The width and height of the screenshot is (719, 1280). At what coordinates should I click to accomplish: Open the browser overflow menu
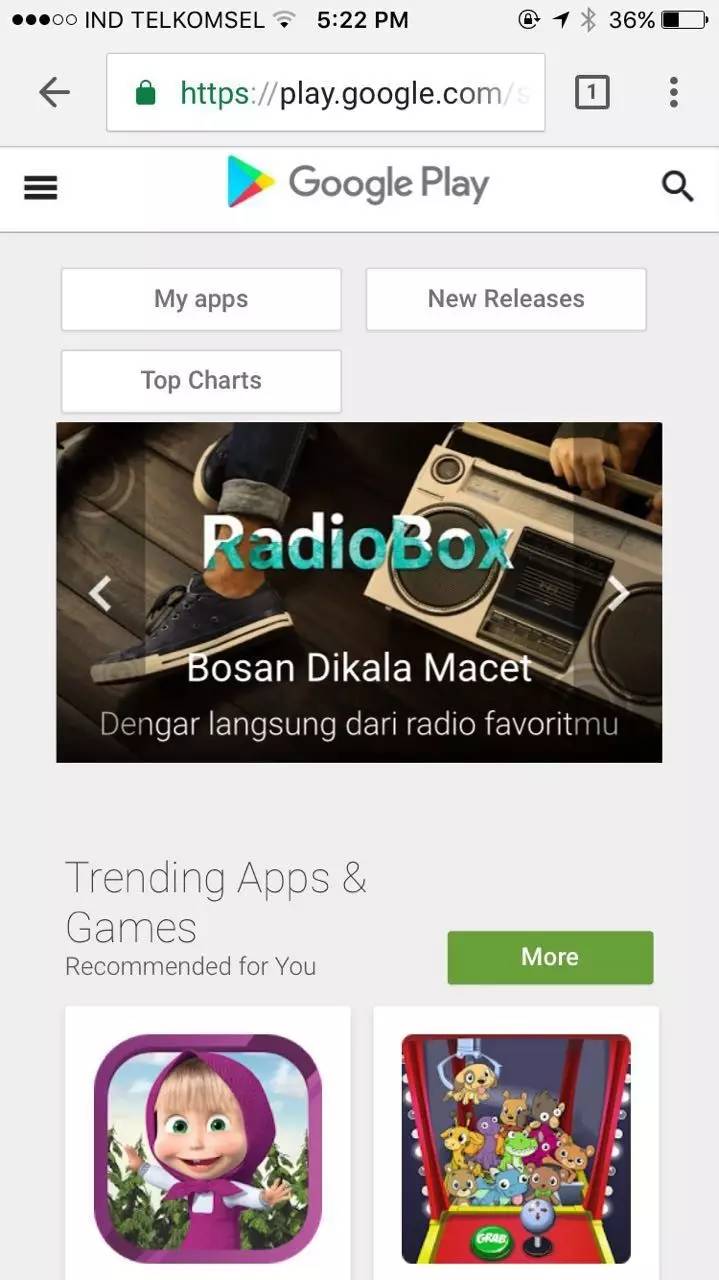coord(673,93)
